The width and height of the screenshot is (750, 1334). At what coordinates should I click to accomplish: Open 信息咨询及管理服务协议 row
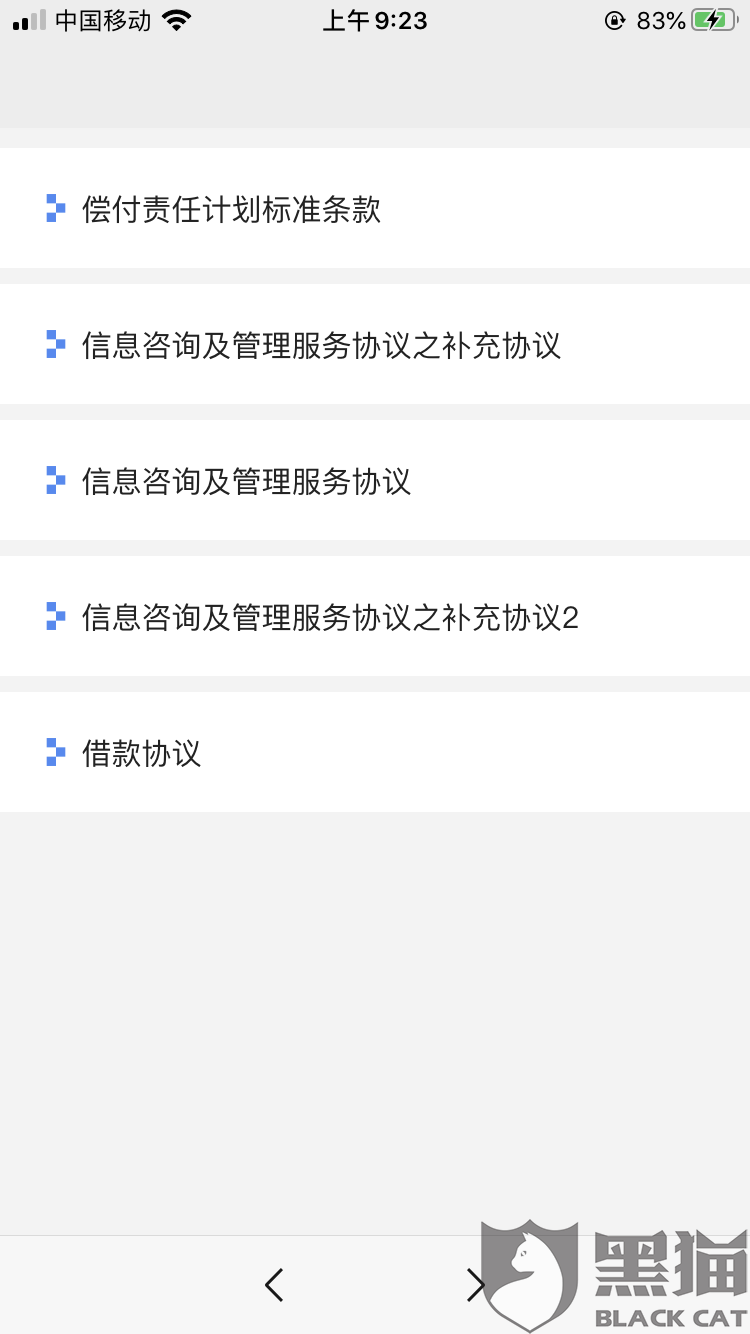point(375,480)
